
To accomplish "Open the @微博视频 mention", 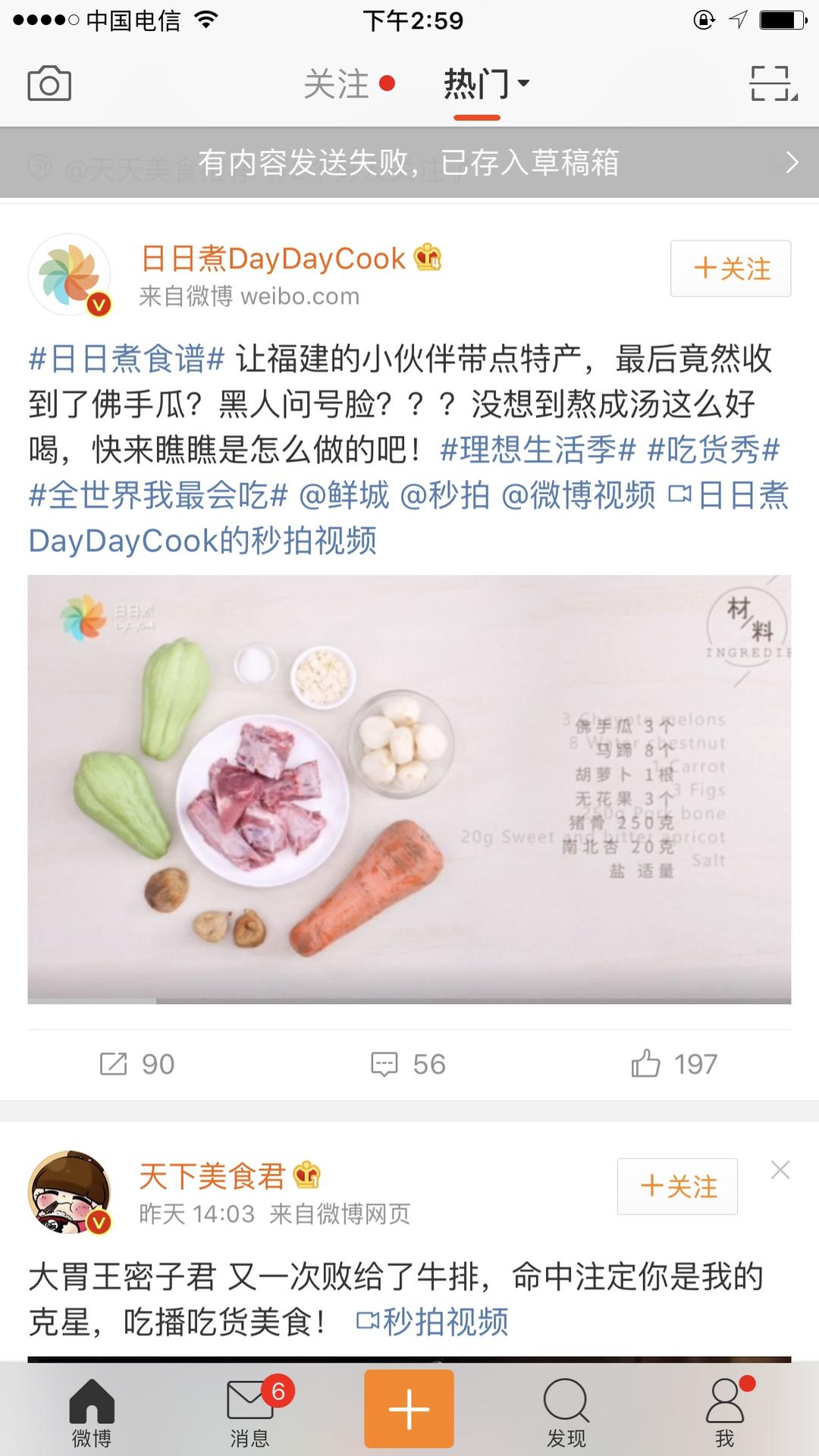I will pos(579,495).
